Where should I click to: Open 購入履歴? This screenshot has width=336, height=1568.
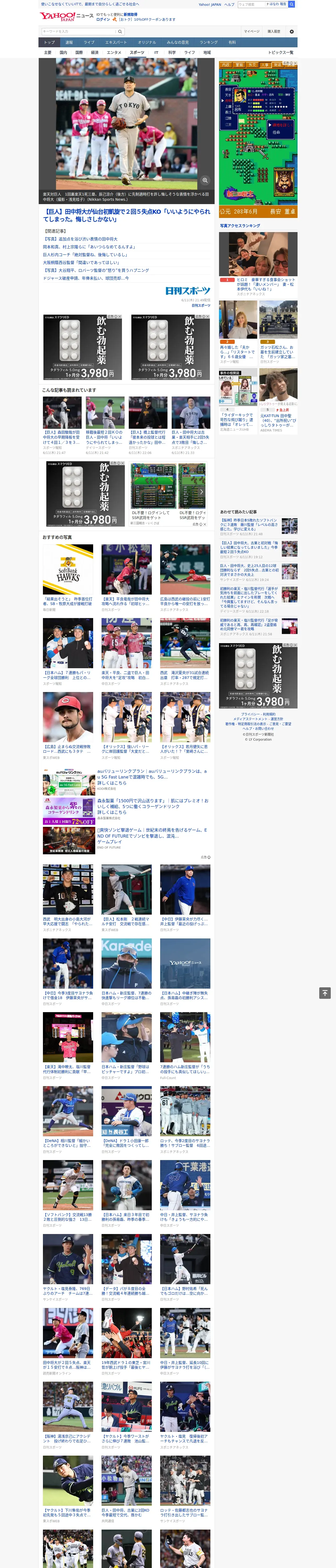pyautogui.click(x=274, y=31)
